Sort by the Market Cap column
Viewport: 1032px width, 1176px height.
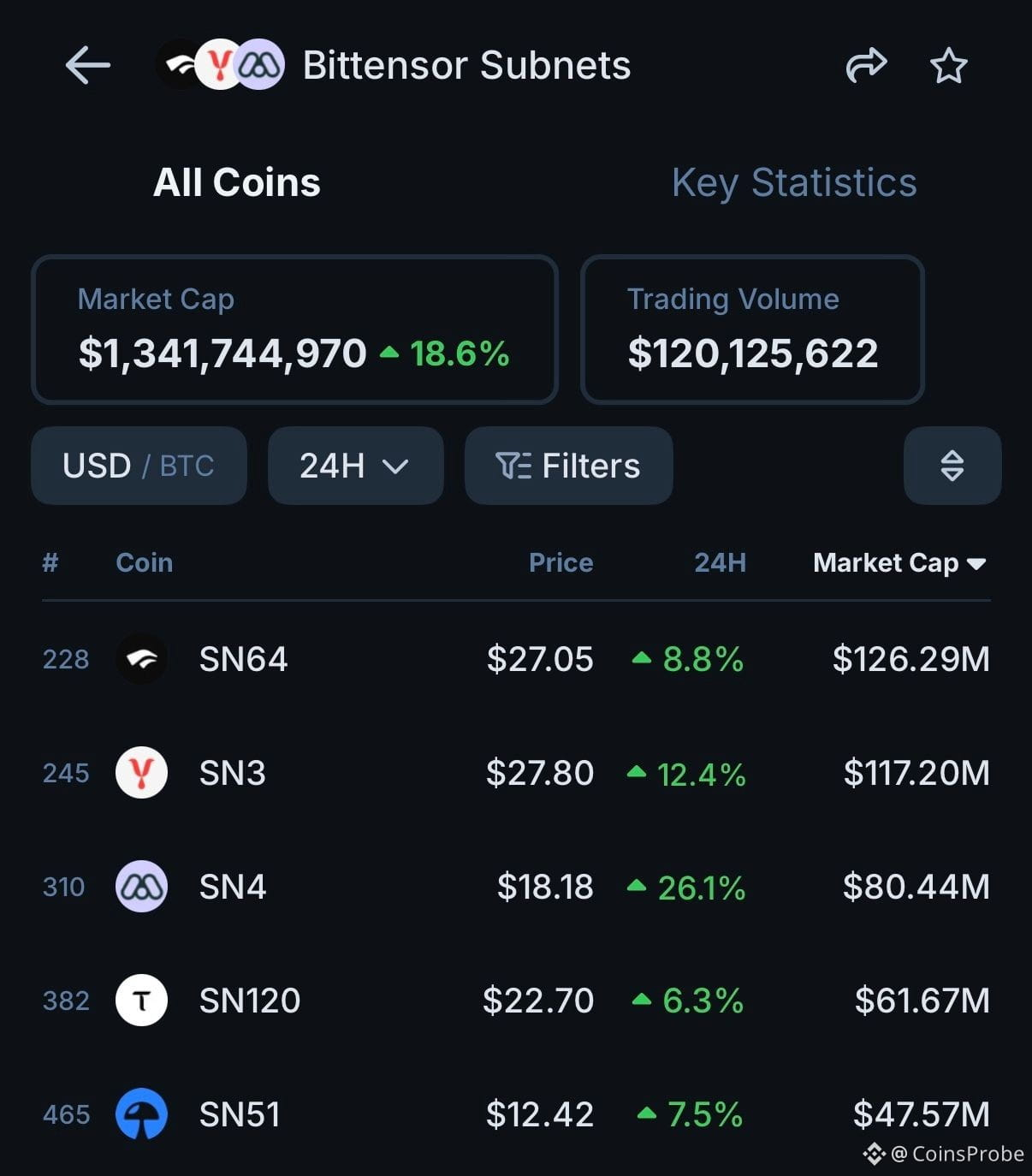[899, 562]
